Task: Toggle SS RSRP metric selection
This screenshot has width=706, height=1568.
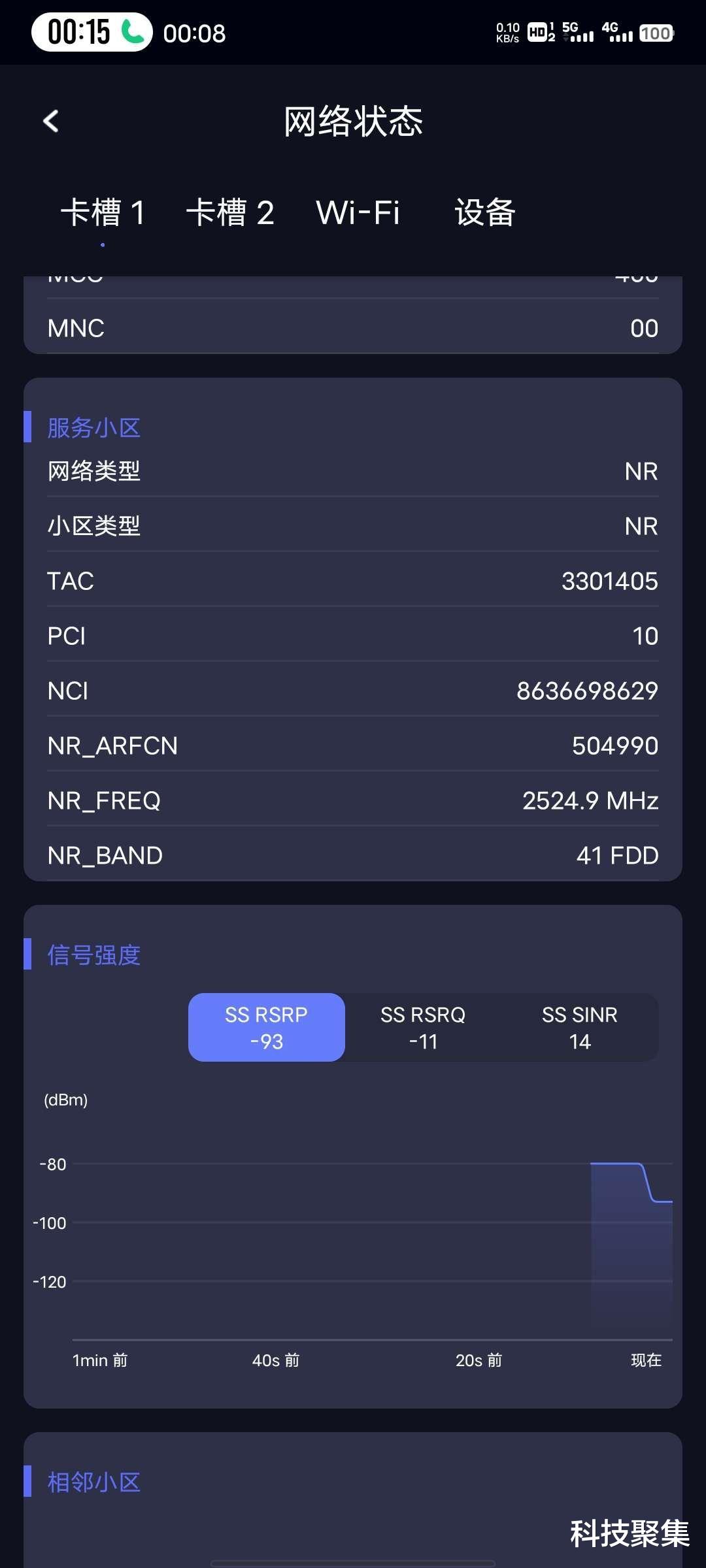Action: 266,1027
